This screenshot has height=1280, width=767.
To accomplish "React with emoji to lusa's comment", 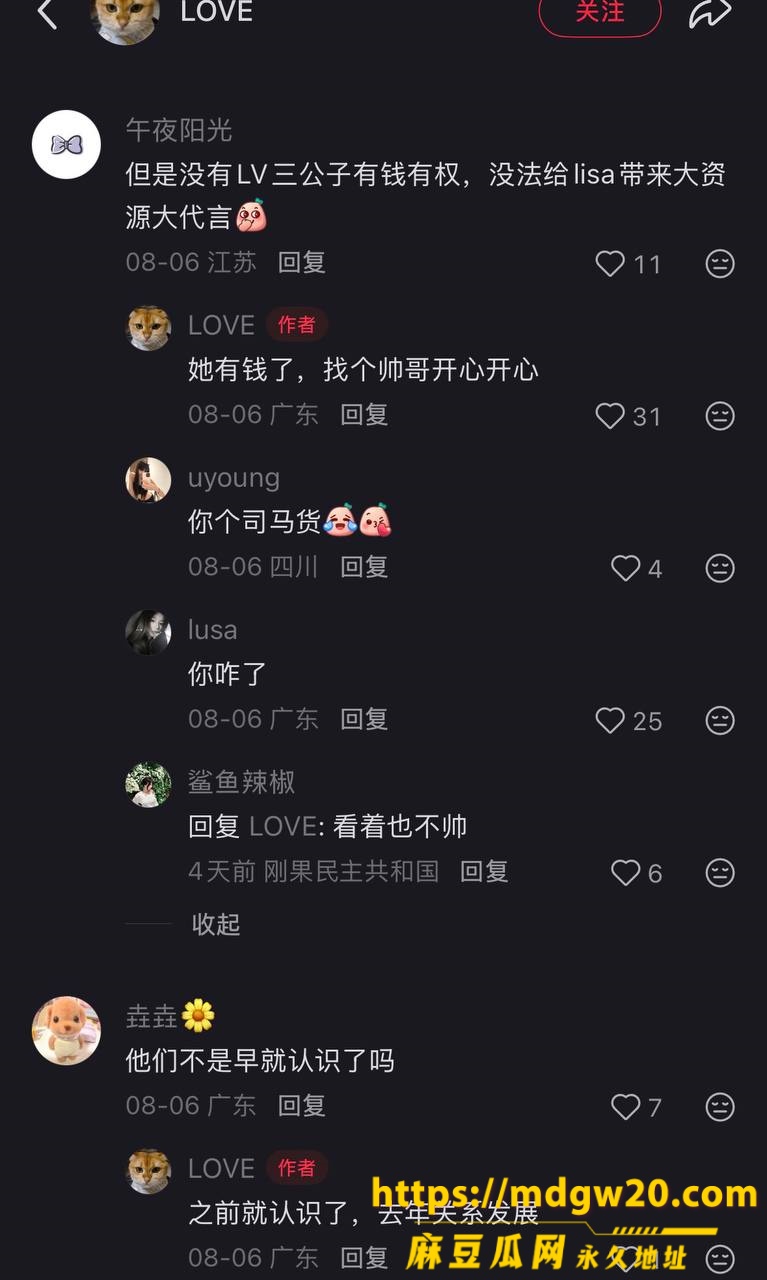I will click(x=720, y=720).
